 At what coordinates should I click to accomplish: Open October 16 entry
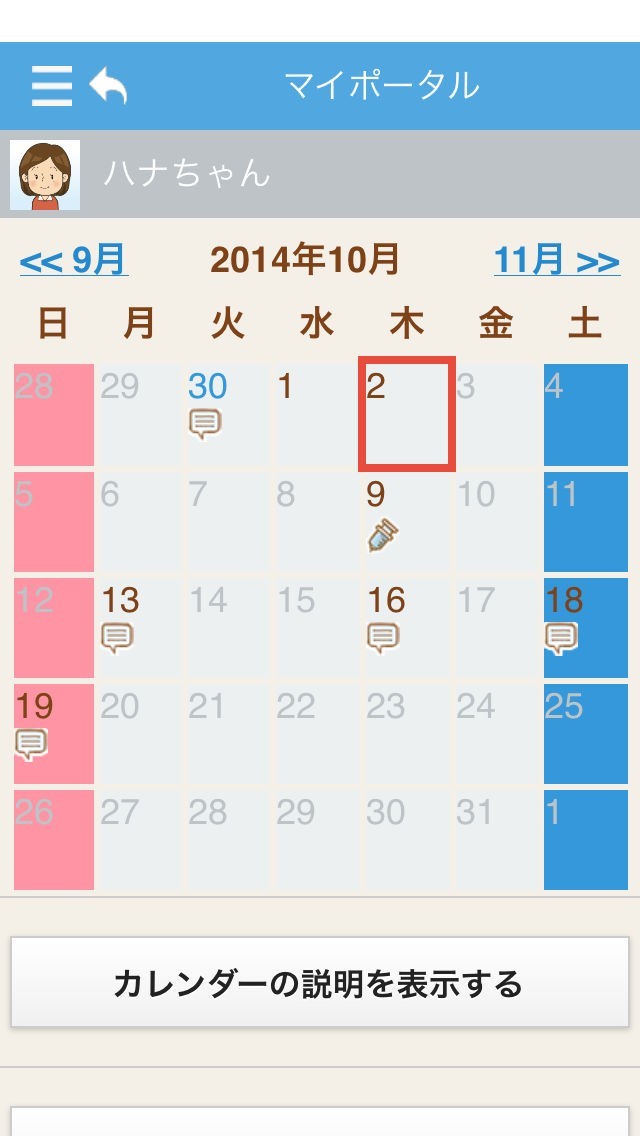pyautogui.click(x=407, y=627)
